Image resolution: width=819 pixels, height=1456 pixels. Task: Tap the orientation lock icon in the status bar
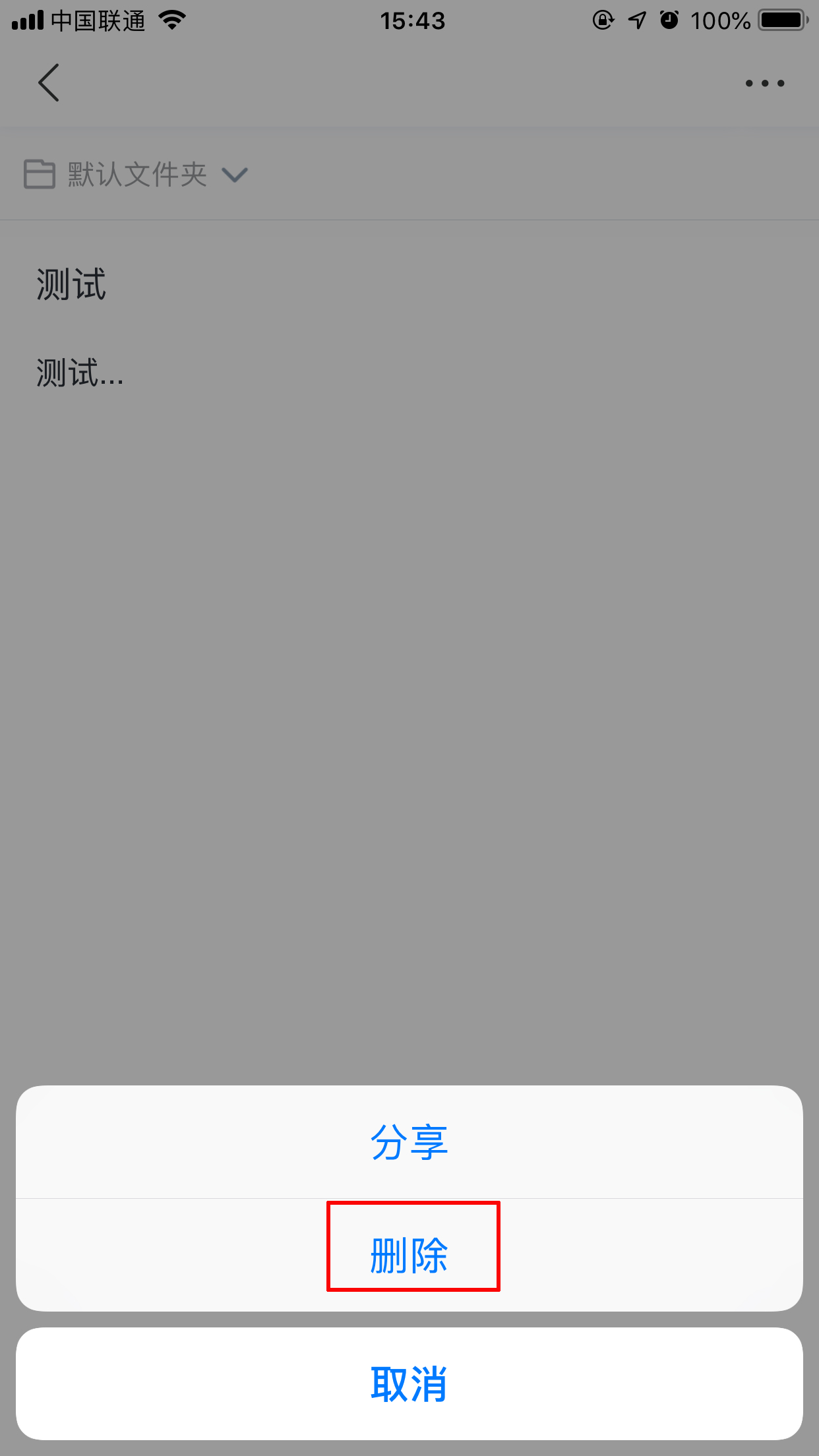coord(602,21)
